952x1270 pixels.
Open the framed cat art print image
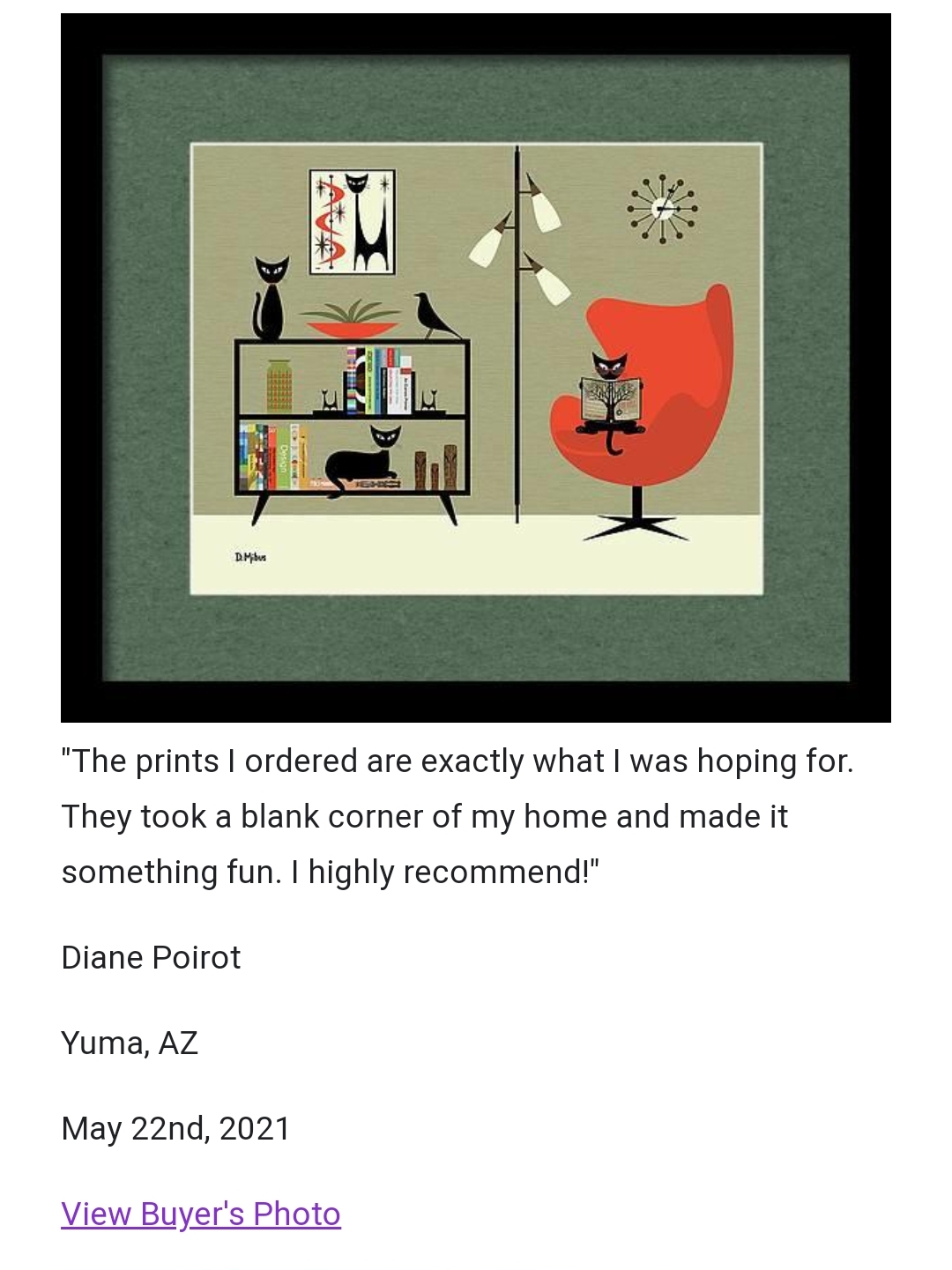476,368
